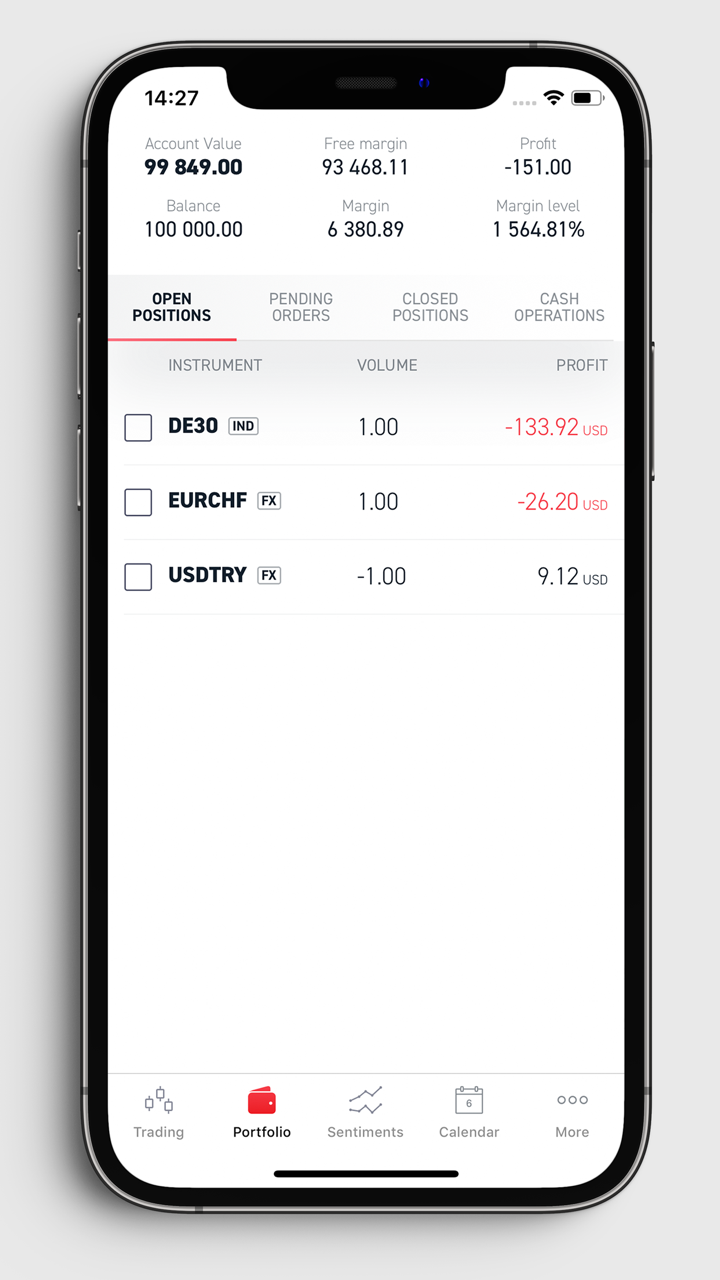Image resolution: width=720 pixels, height=1280 pixels.
Task: Open the Cash Operations tab
Action: tap(559, 307)
